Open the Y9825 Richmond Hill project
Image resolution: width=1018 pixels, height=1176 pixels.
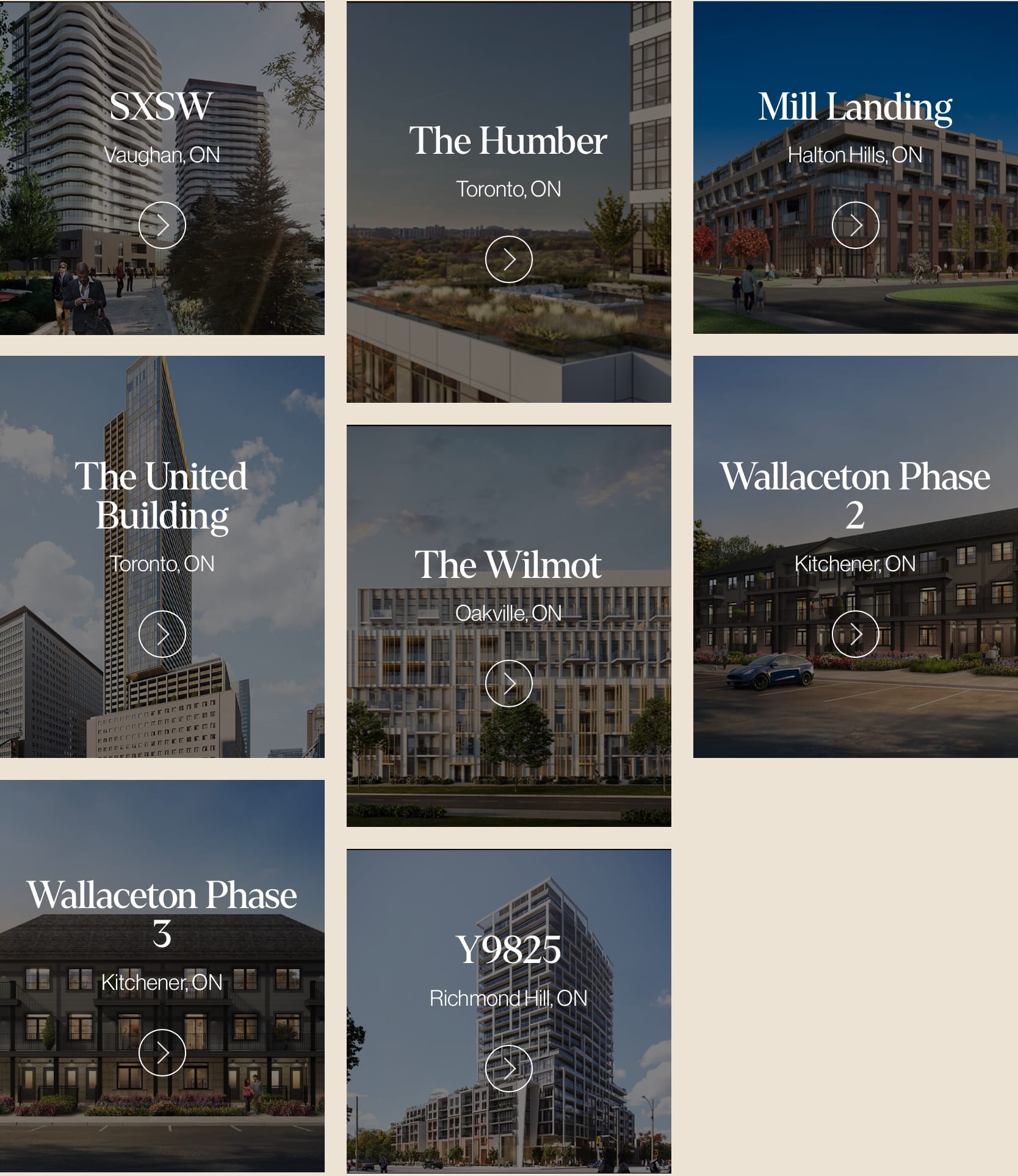[508, 1069]
